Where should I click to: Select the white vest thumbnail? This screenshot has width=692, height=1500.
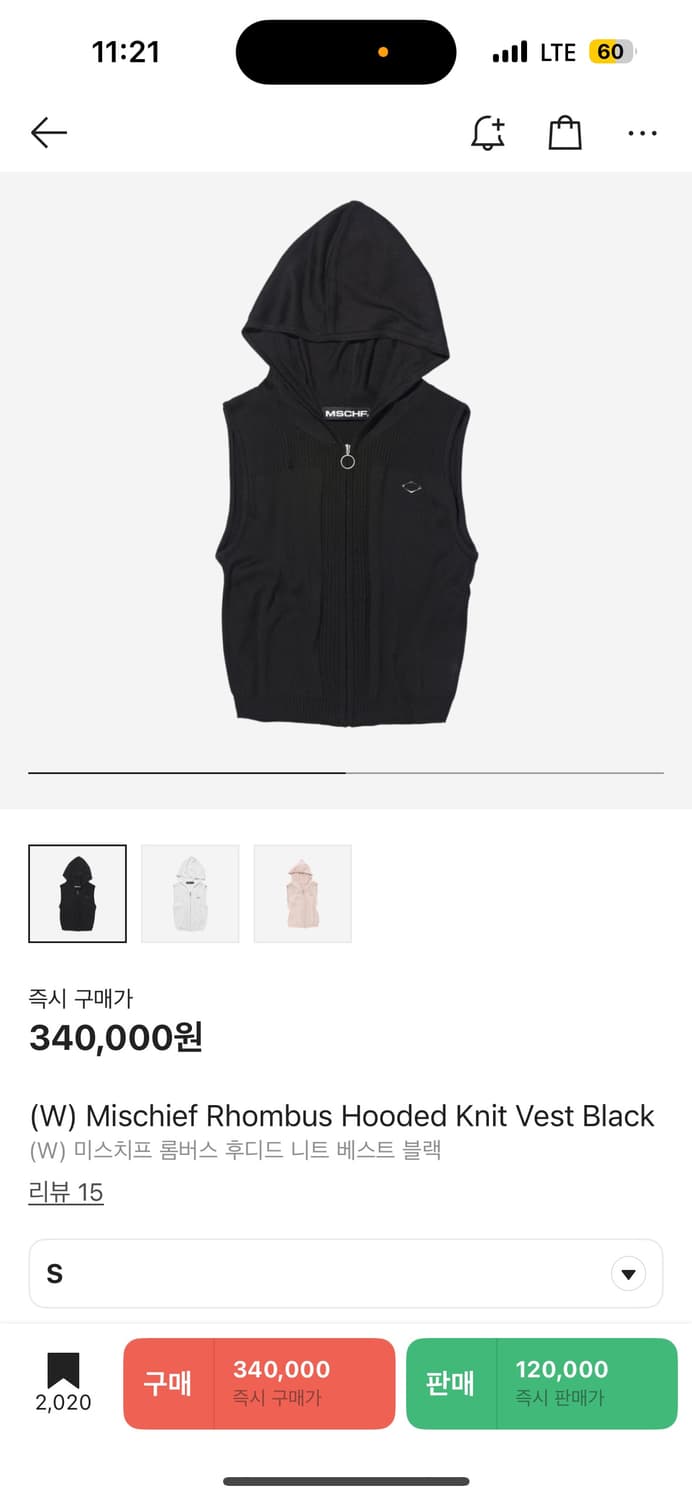pyautogui.click(x=190, y=893)
